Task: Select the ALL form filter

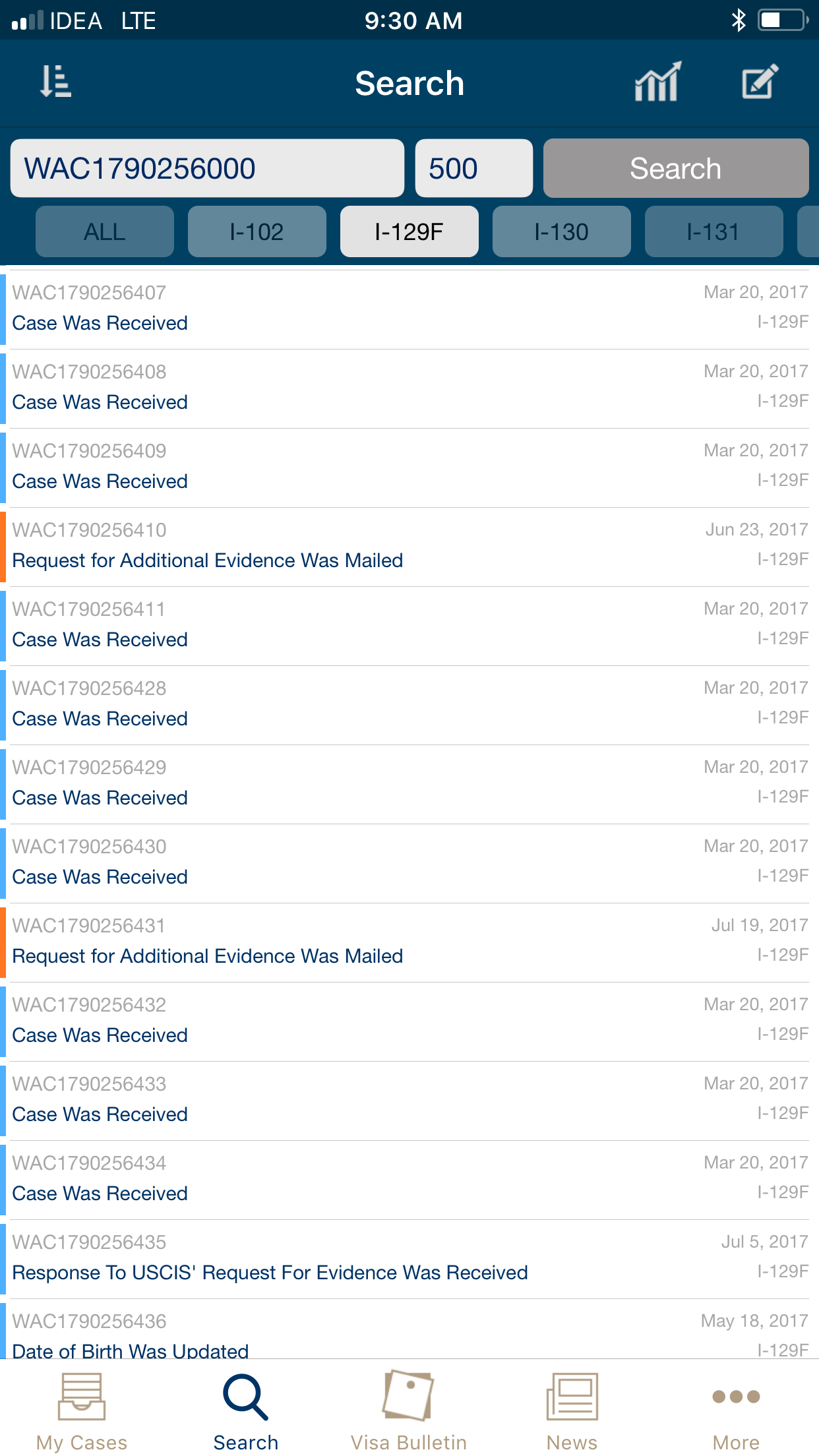Action: click(x=105, y=231)
